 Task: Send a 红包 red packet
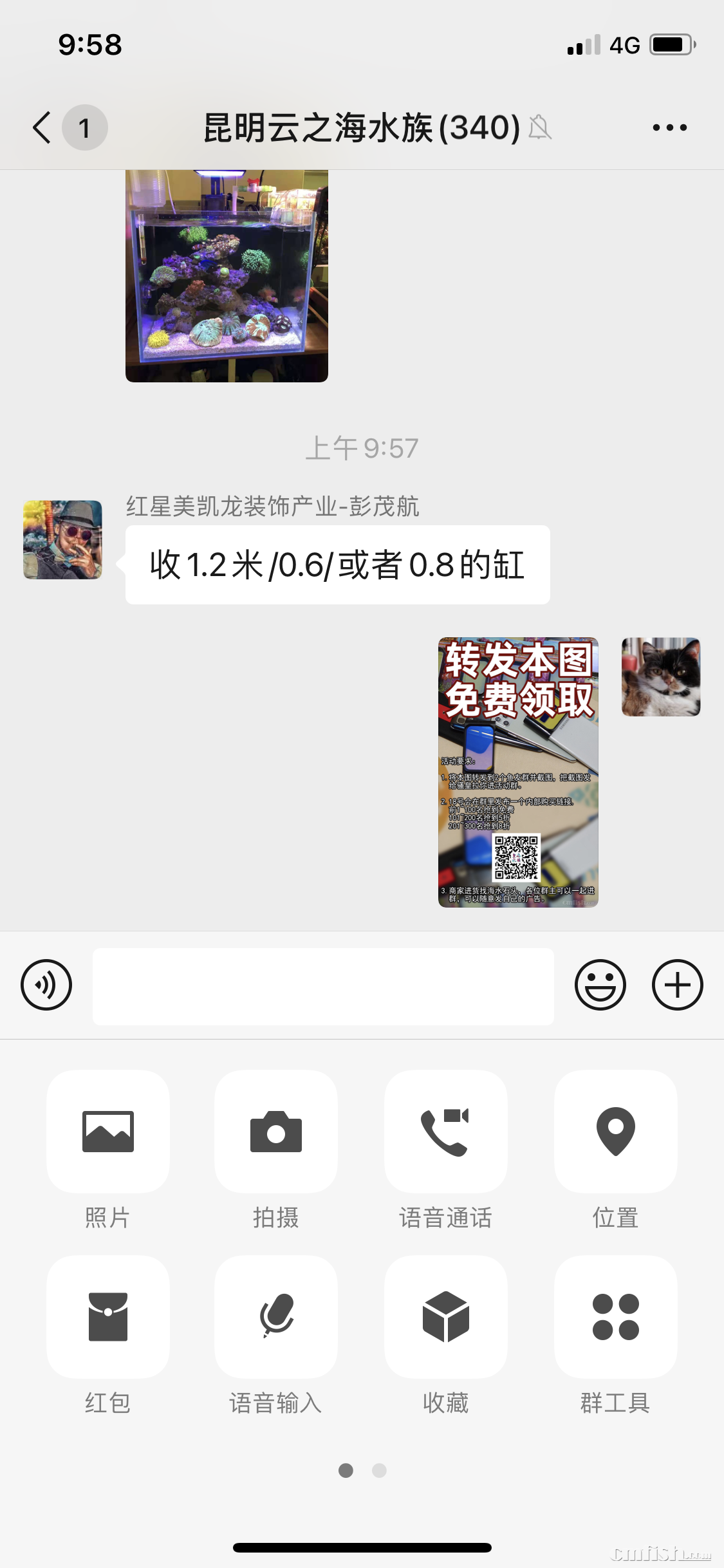pyautogui.click(x=108, y=1316)
